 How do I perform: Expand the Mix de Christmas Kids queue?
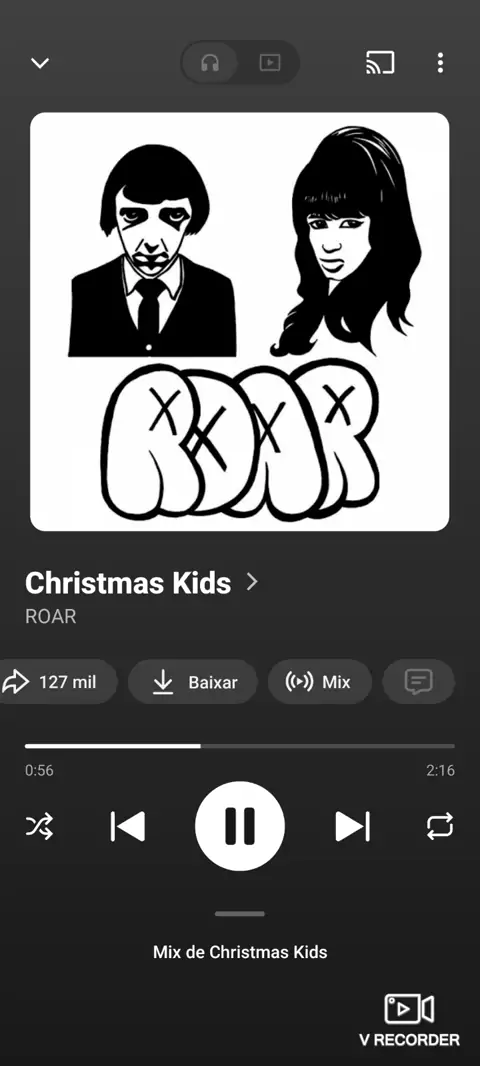coord(240,952)
